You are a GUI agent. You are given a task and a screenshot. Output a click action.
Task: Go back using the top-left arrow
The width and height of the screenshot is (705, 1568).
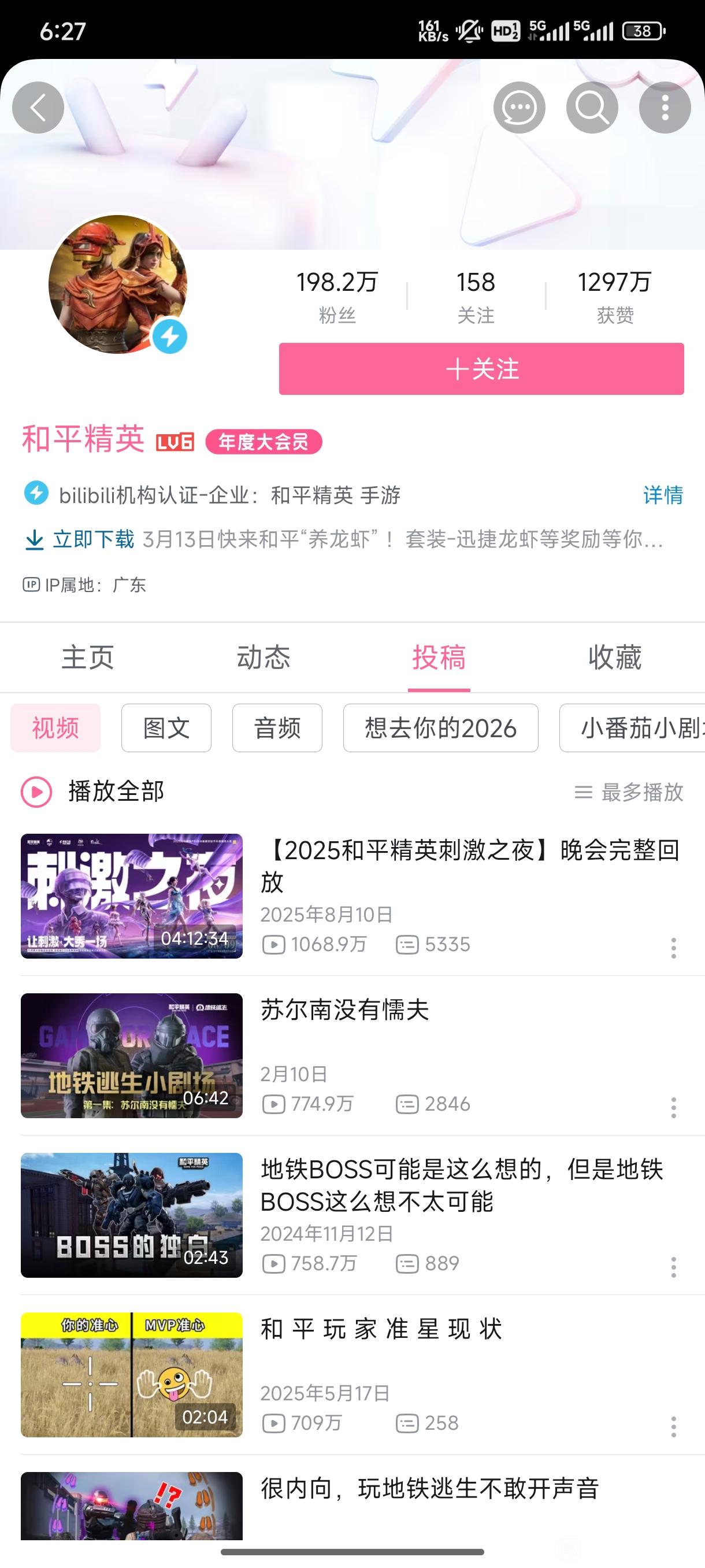tap(38, 108)
